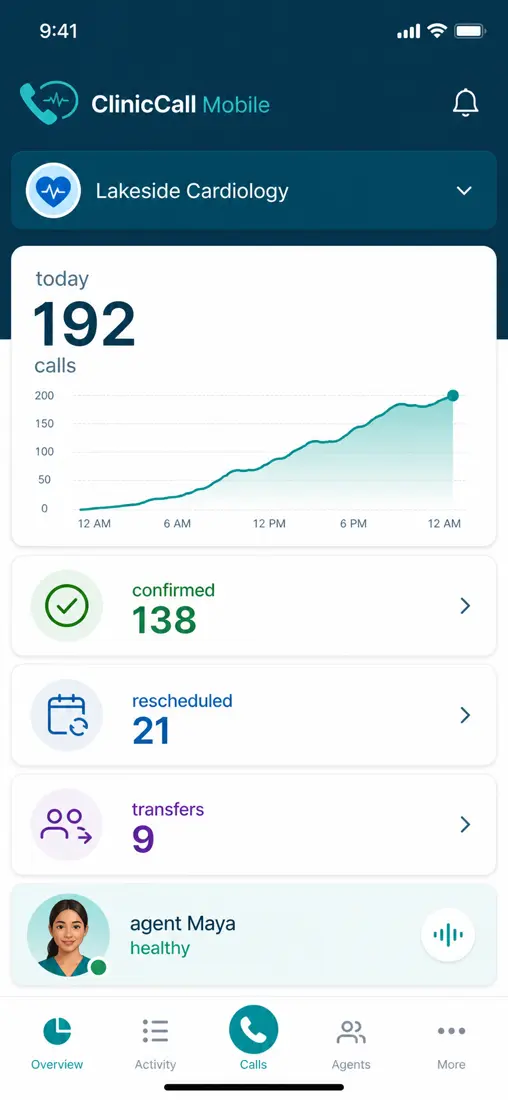Open the confirmed calls card

[x=254, y=606]
